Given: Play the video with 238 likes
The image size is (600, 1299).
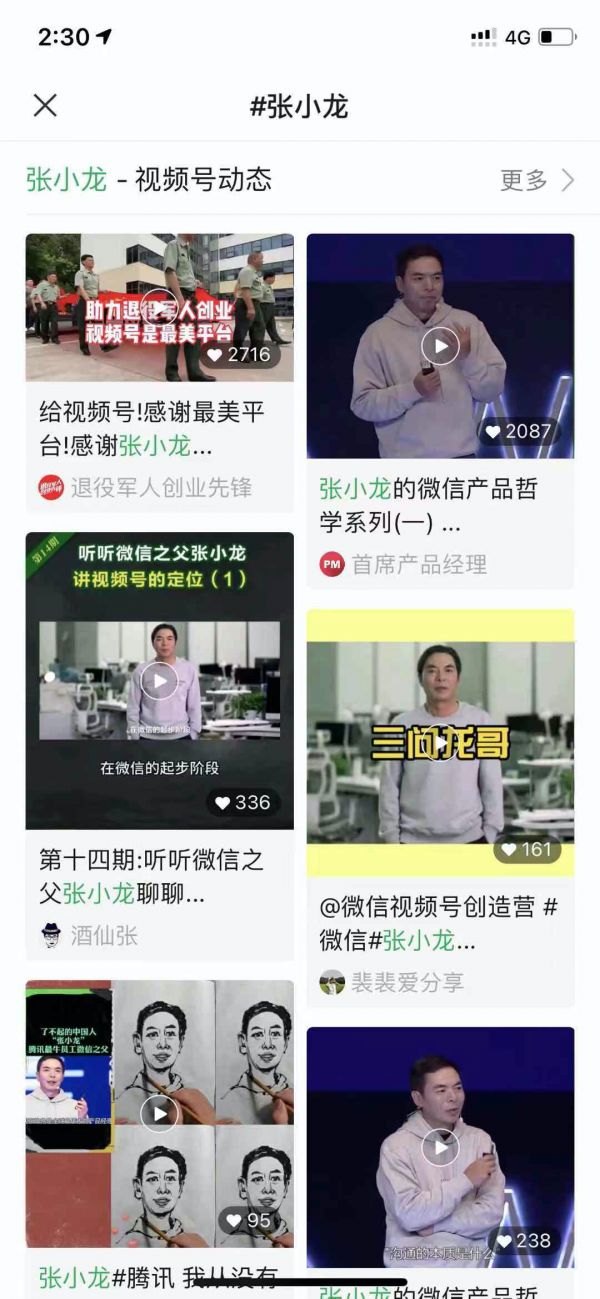Looking at the screenshot, I should (x=440, y=1147).
